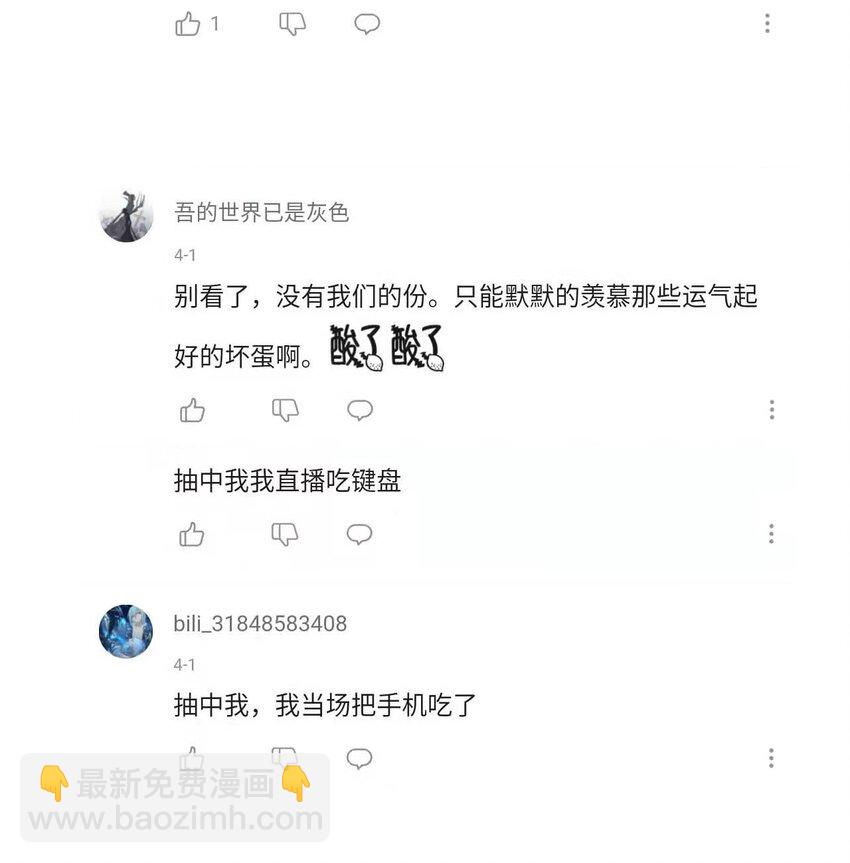Dislike the top comment
This screenshot has height=863, width=850.
tap(291, 24)
